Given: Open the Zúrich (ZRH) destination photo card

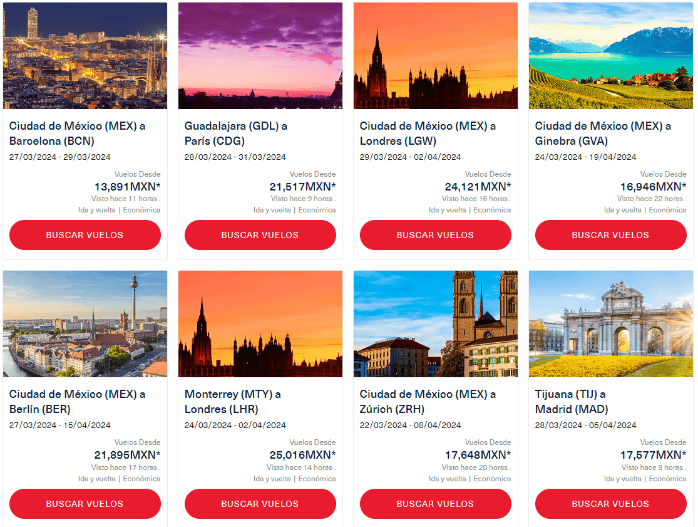Looking at the screenshot, I should tap(435, 324).
